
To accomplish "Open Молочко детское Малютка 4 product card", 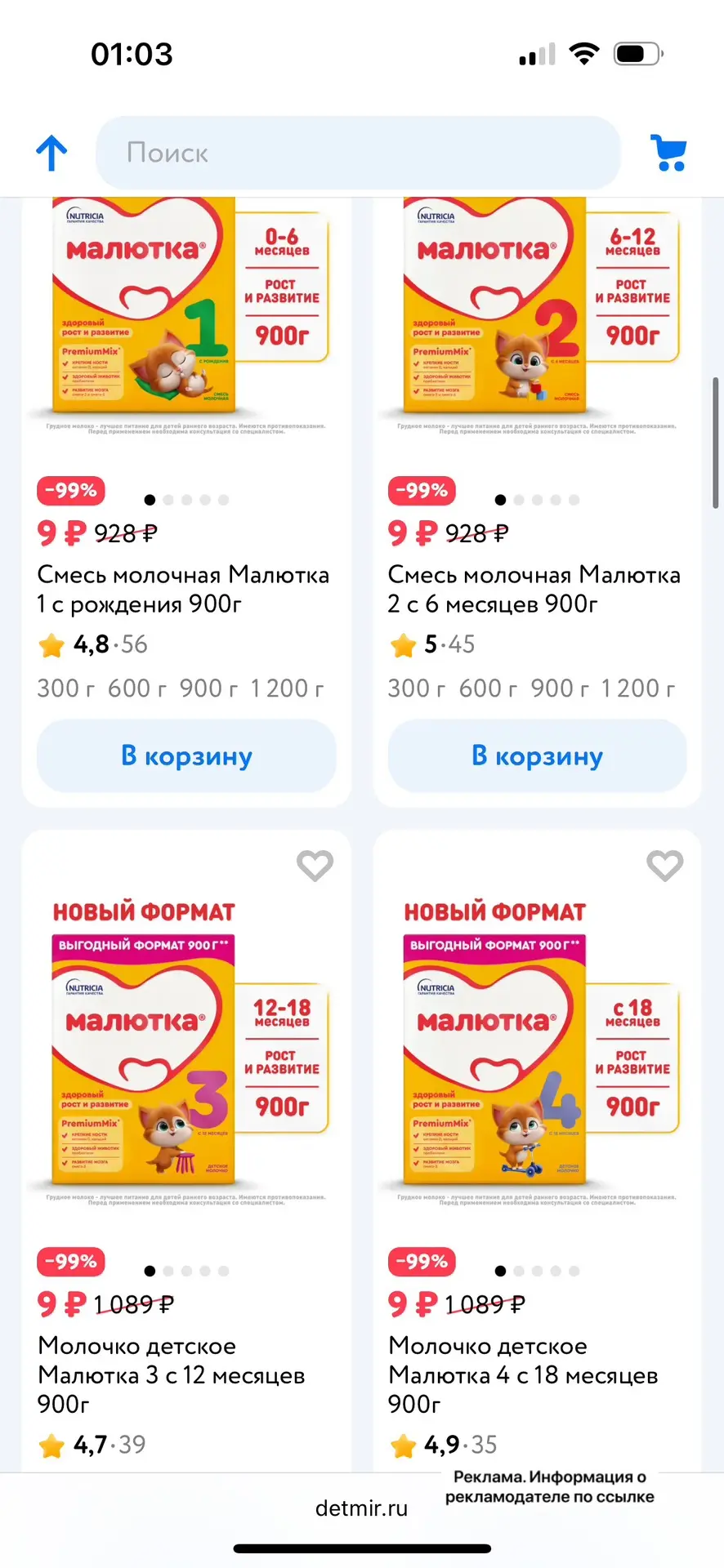I will pyautogui.click(x=523, y=1374).
